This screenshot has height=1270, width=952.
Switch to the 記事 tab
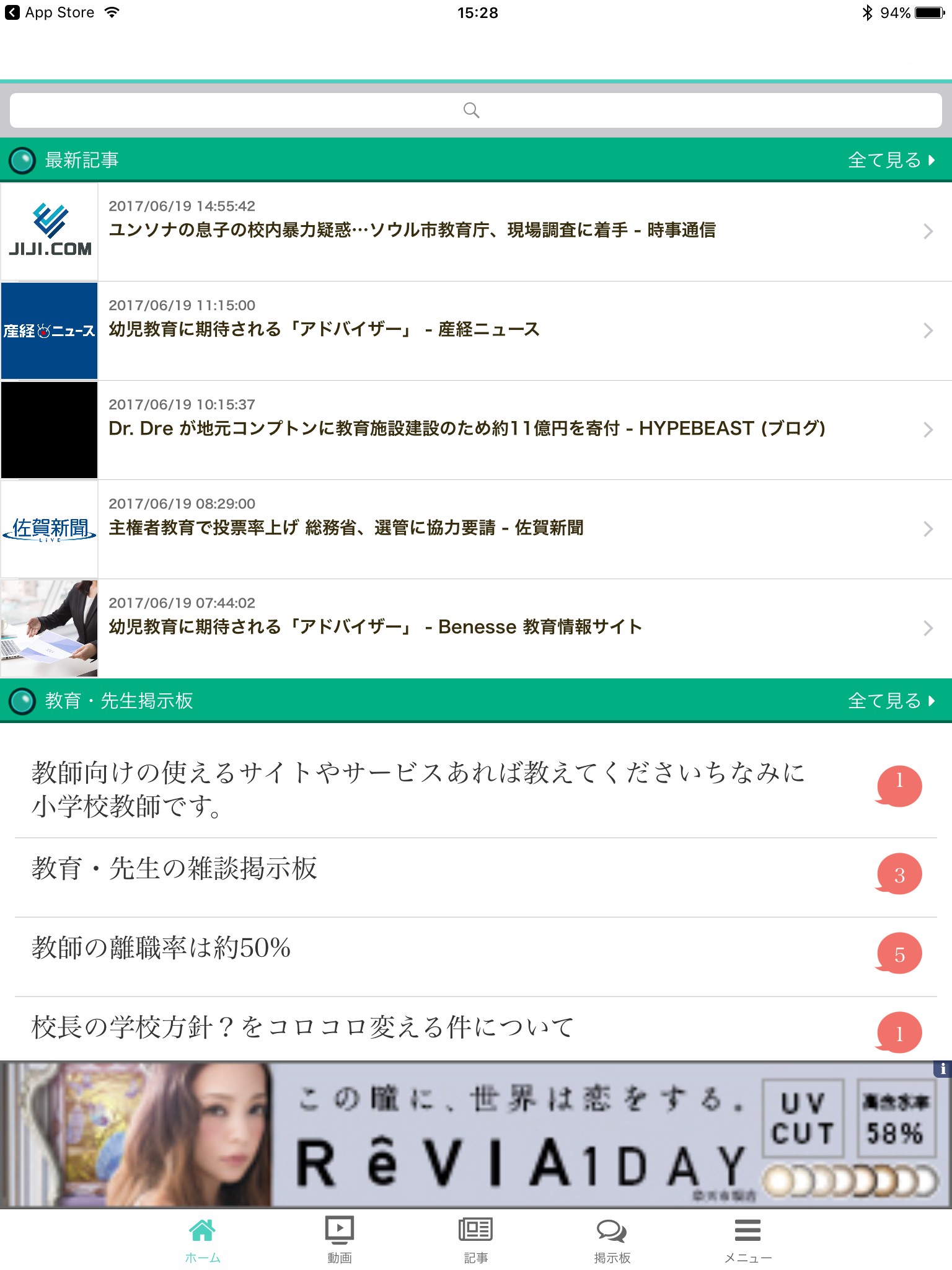pos(476,1240)
